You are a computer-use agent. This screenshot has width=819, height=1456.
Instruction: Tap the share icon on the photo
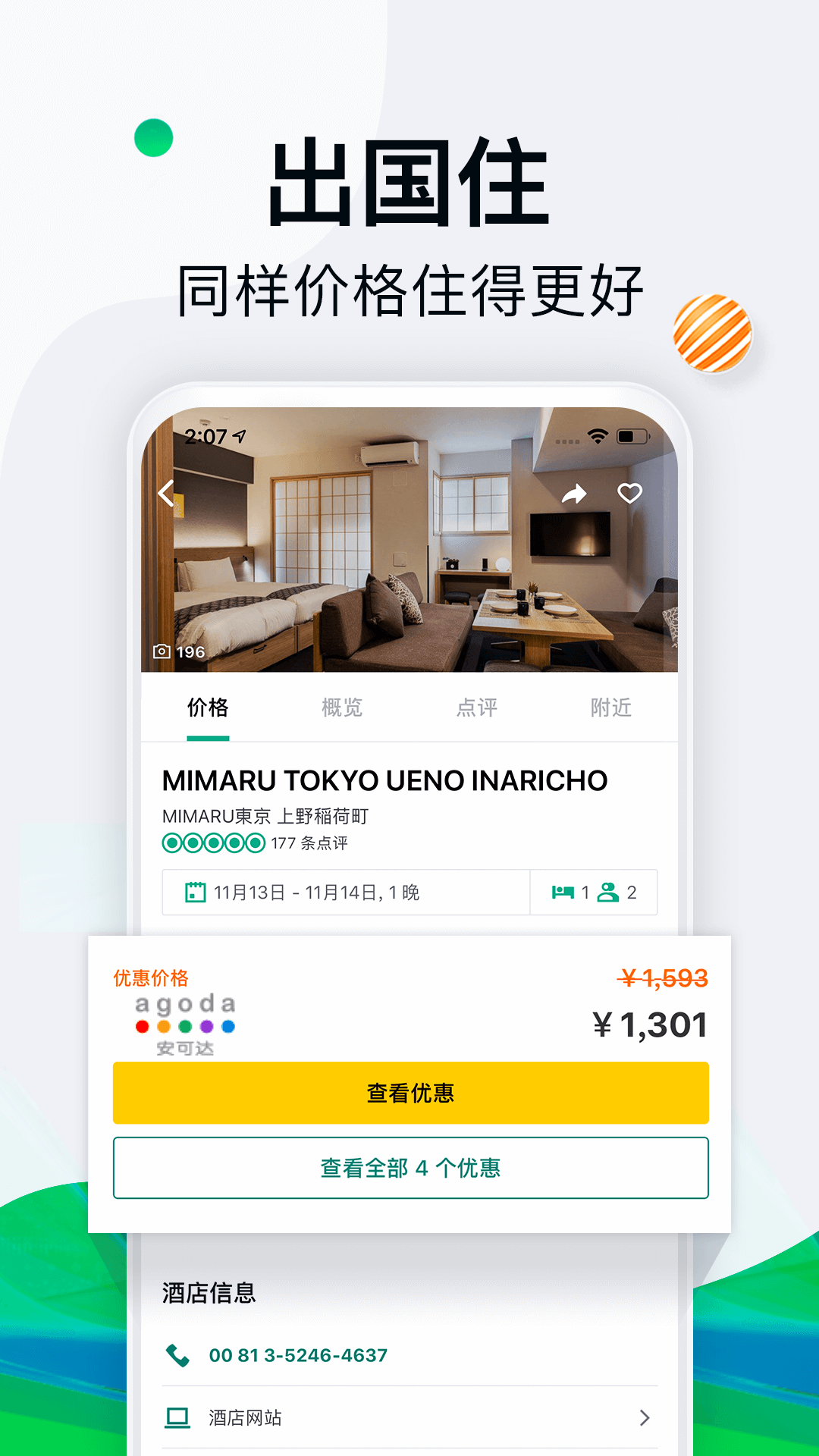[576, 493]
